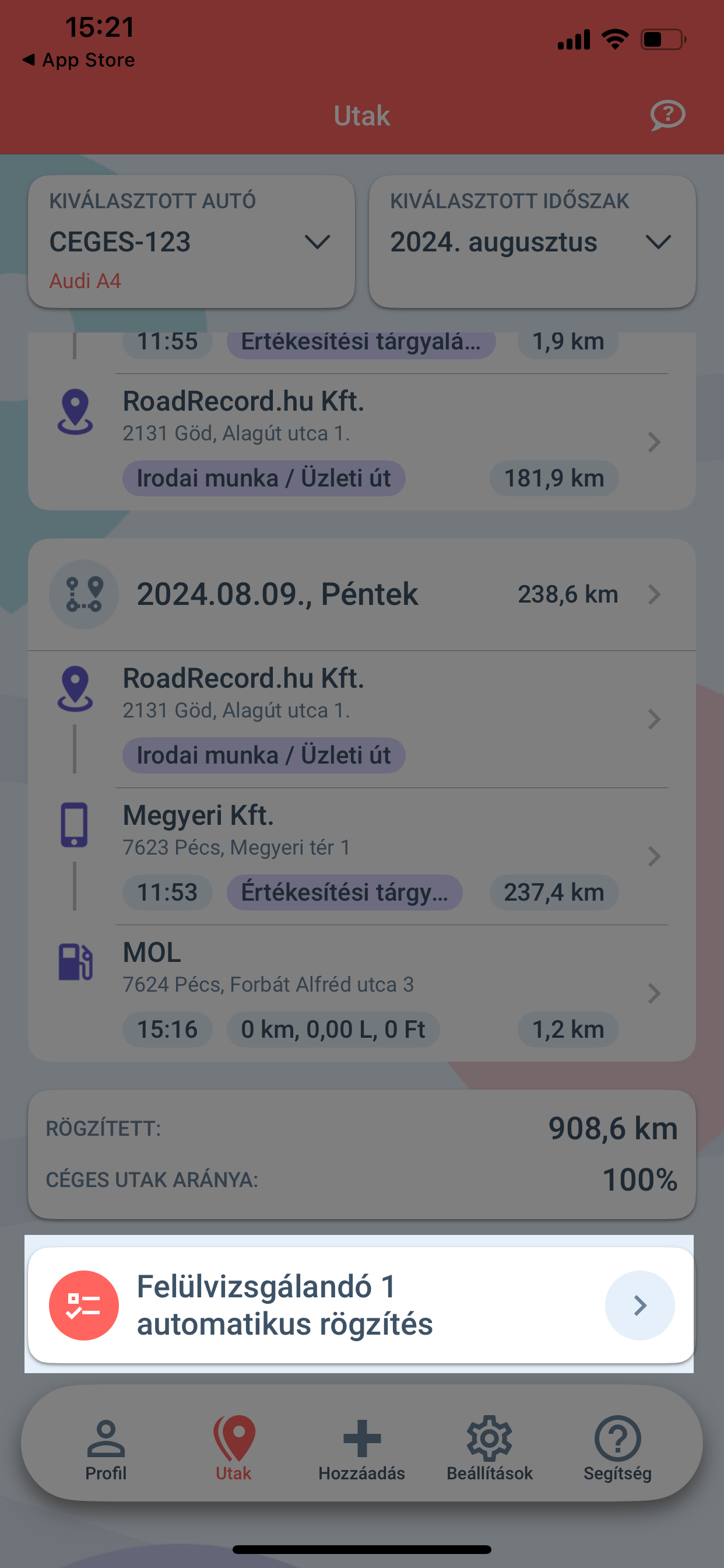
Task: Open the period dropdown 2024. augusztus
Action: click(531, 242)
